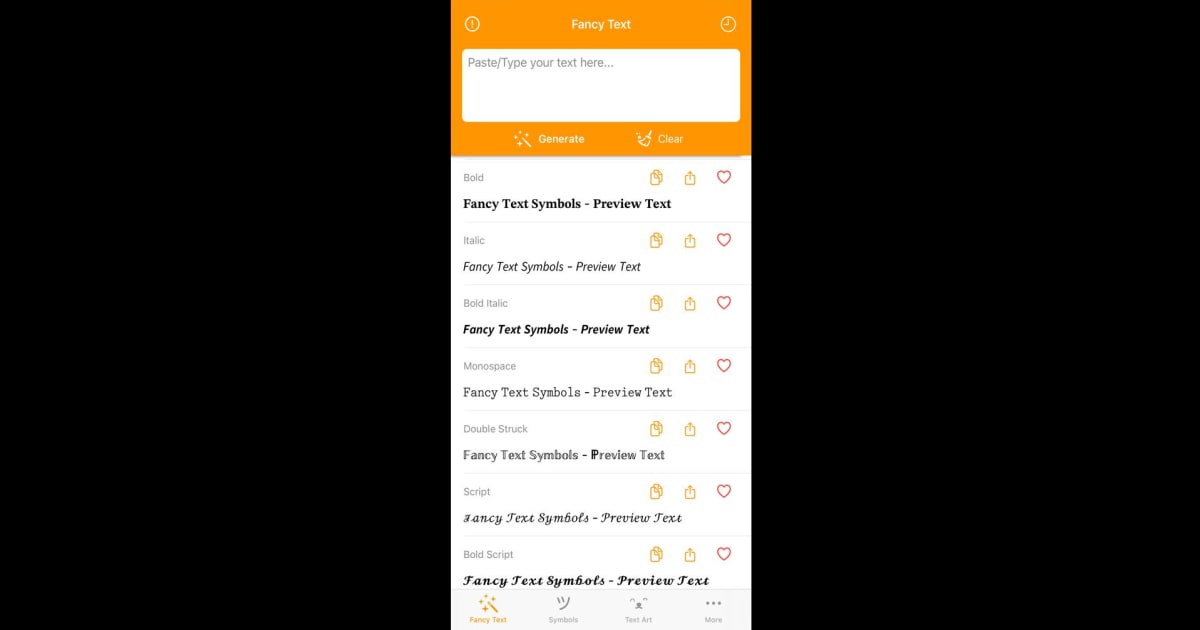
Task: Tap the Generate button
Action: (x=549, y=139)
